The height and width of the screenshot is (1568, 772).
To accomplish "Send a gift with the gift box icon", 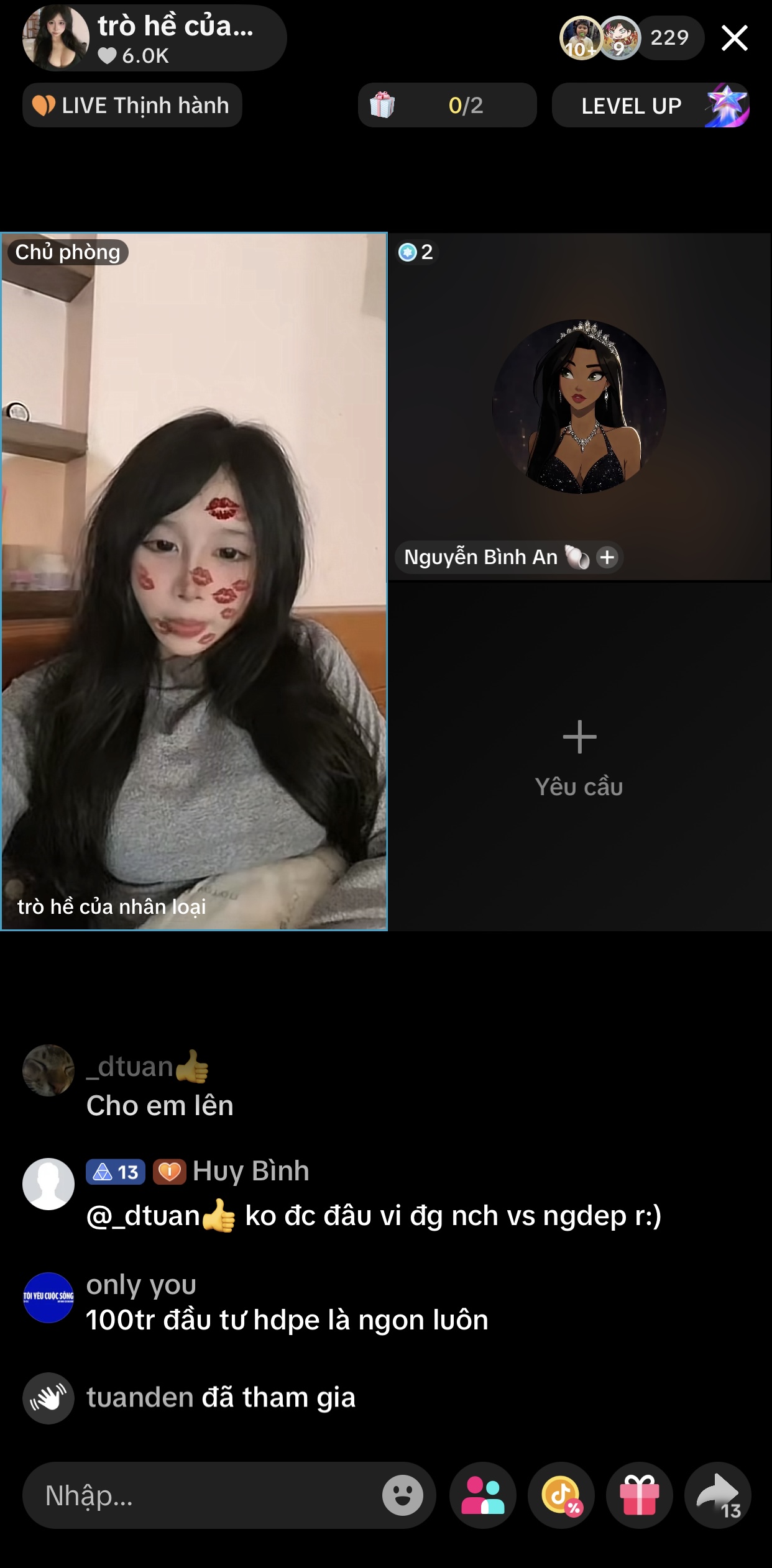I will tap(640, 1496).
